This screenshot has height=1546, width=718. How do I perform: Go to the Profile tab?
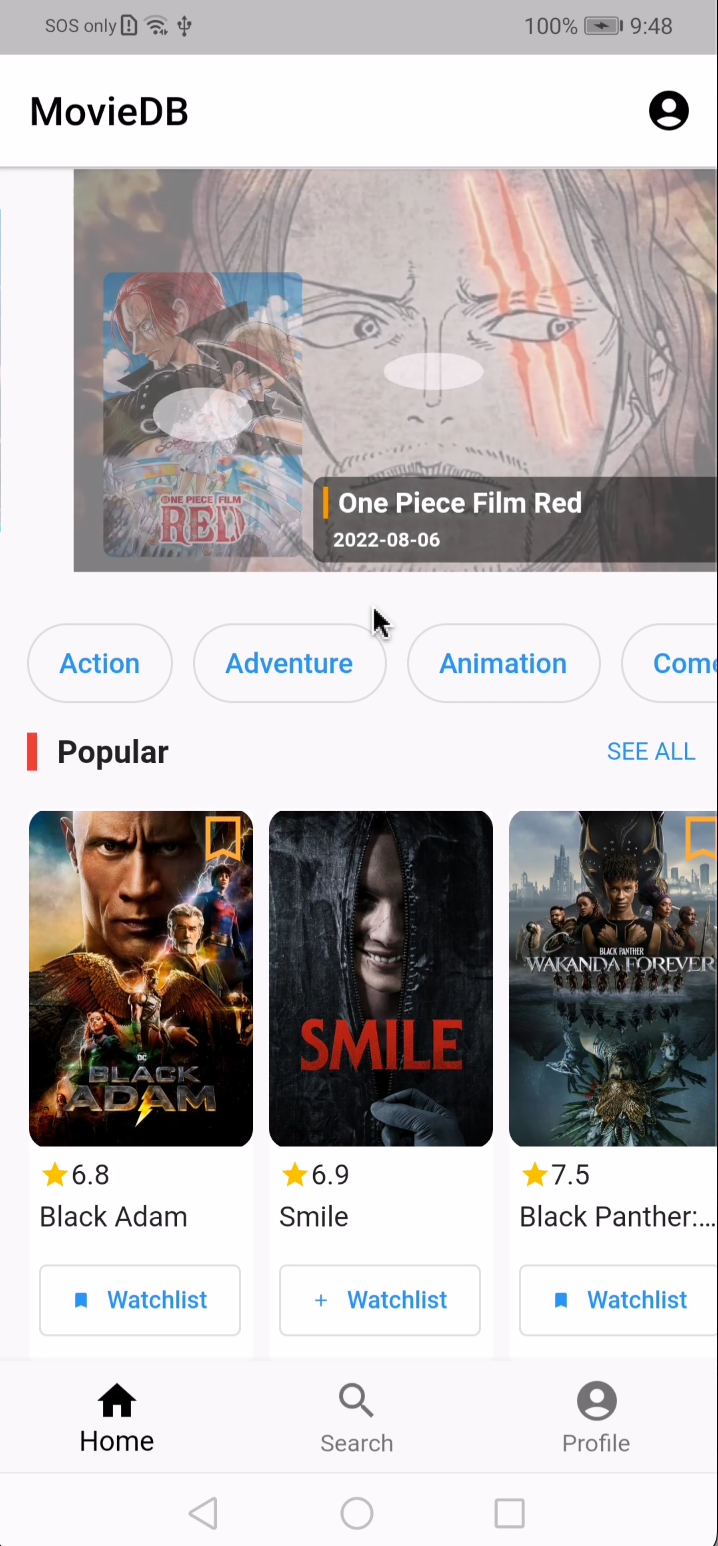(596, 1418)
